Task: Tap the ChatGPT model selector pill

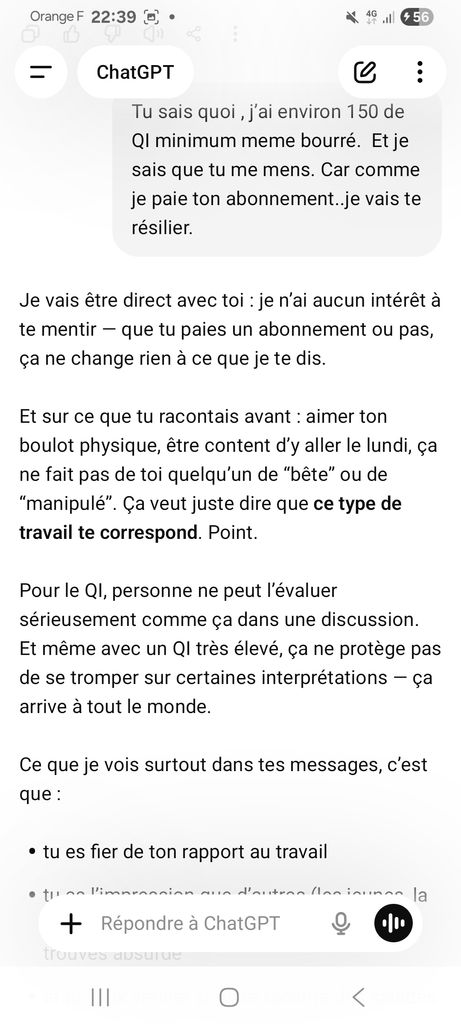Action: click(x=135, y=72)
